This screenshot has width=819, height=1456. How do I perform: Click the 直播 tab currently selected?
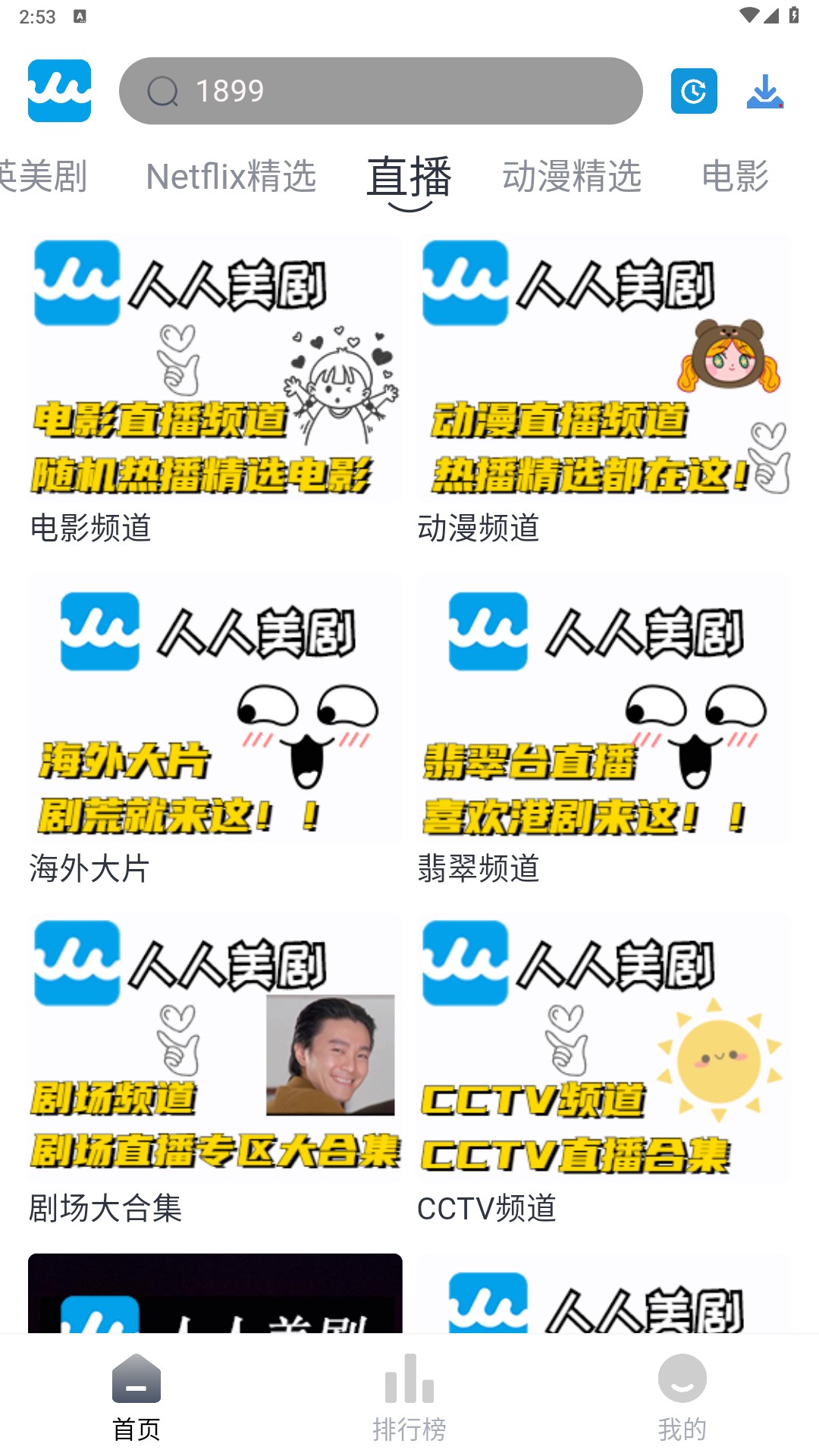coord(408,177)
